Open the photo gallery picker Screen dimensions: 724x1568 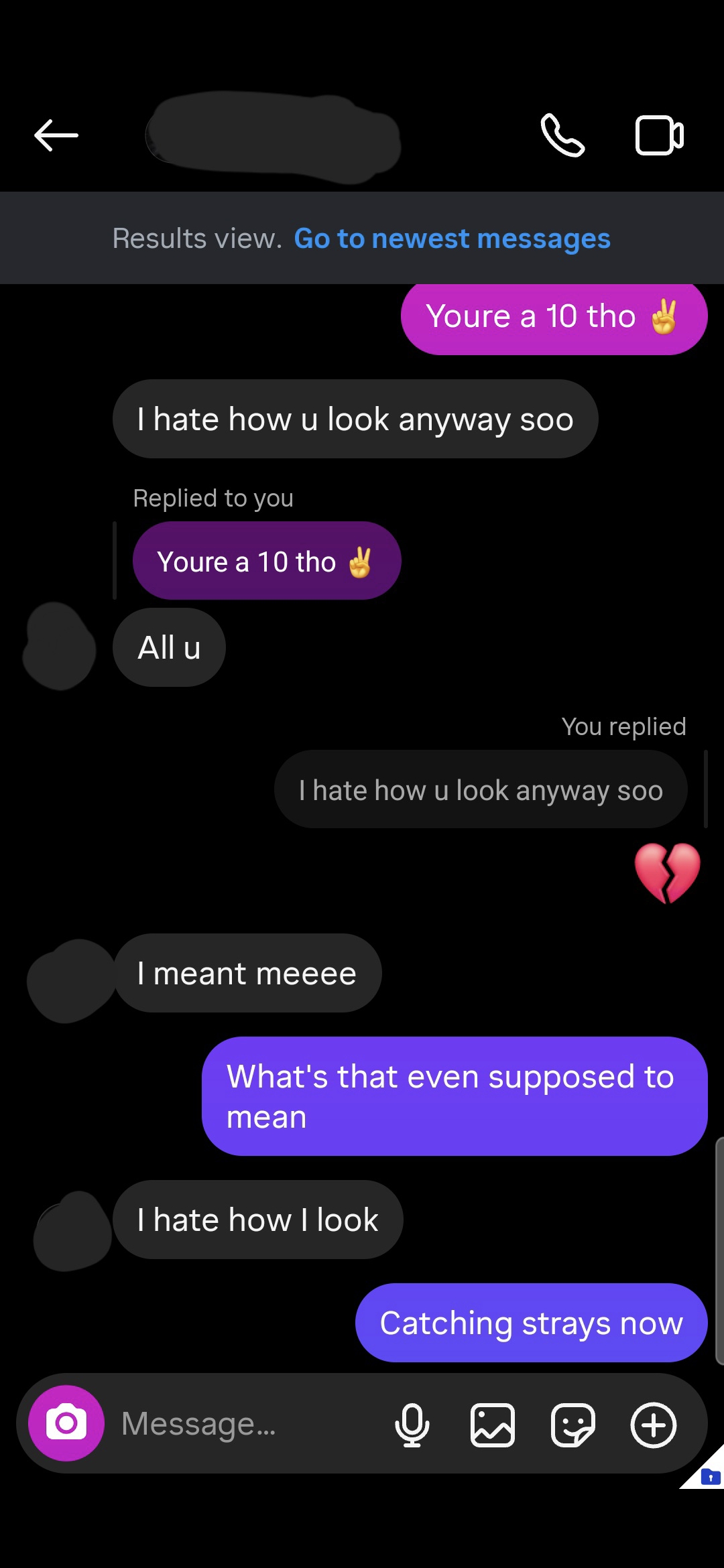click(x=492, y=1425)
